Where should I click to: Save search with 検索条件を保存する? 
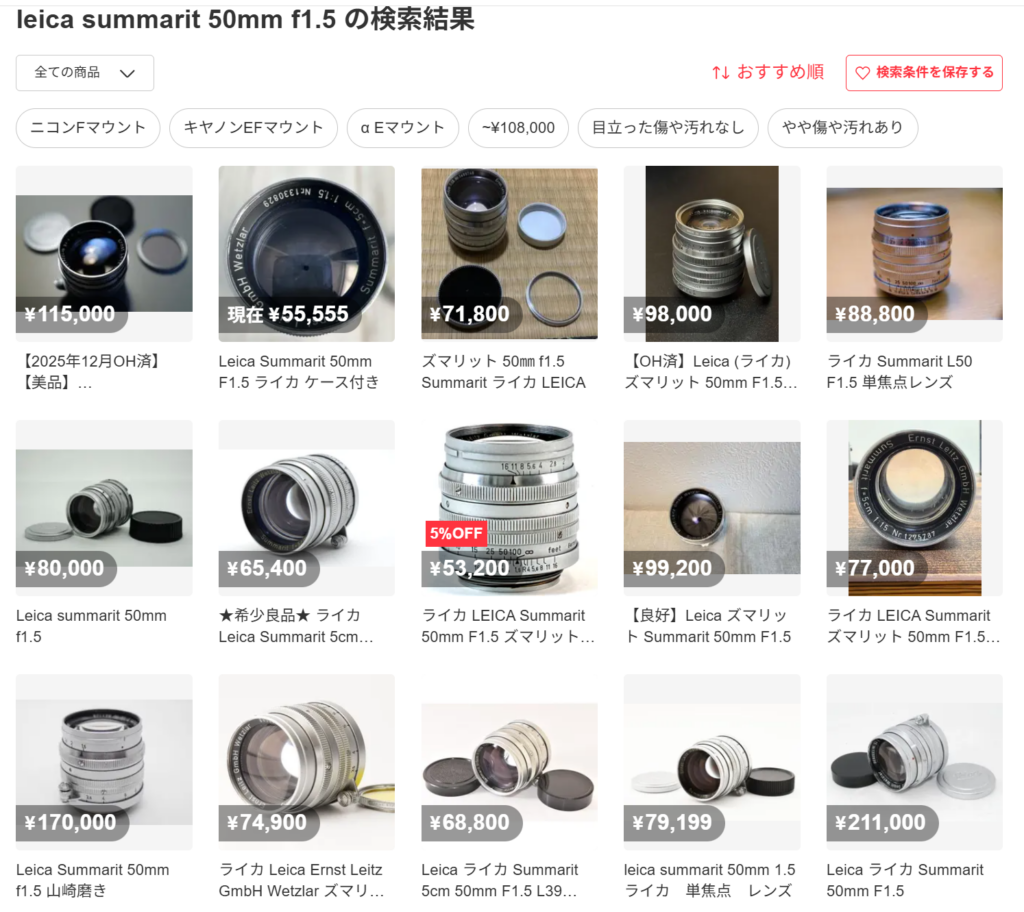(x=924, y=73)
